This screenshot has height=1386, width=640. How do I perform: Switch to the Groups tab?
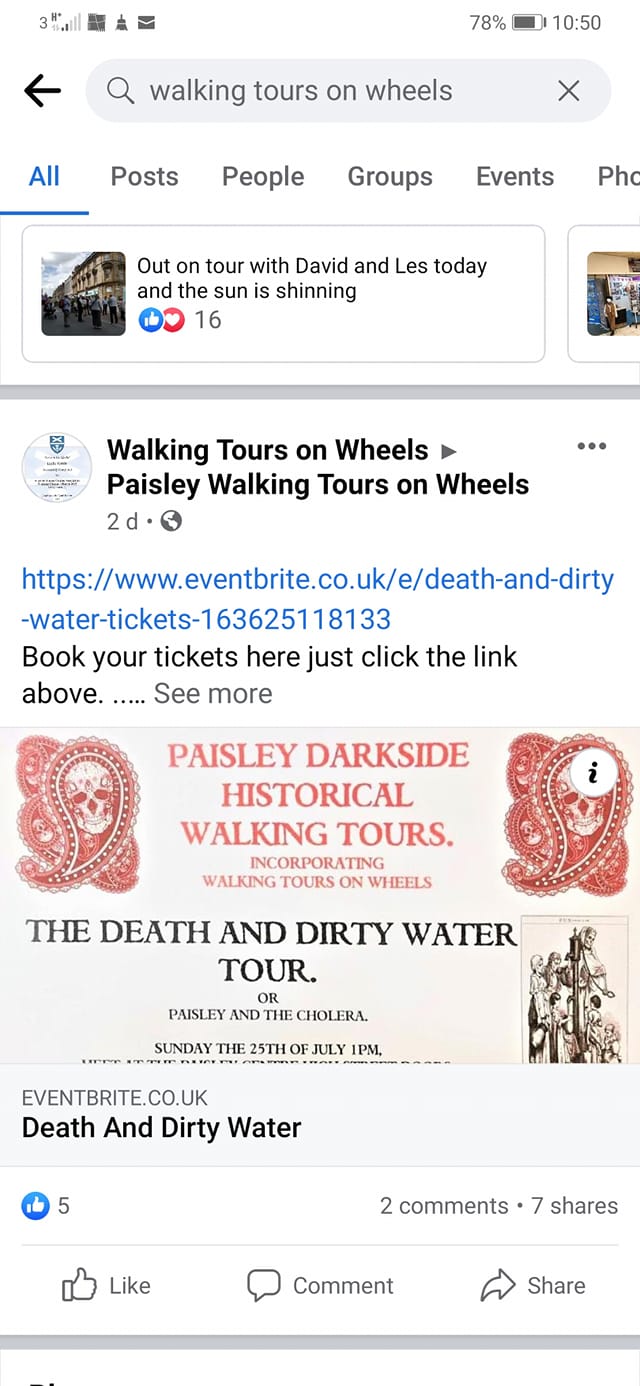tap(390, 177)
